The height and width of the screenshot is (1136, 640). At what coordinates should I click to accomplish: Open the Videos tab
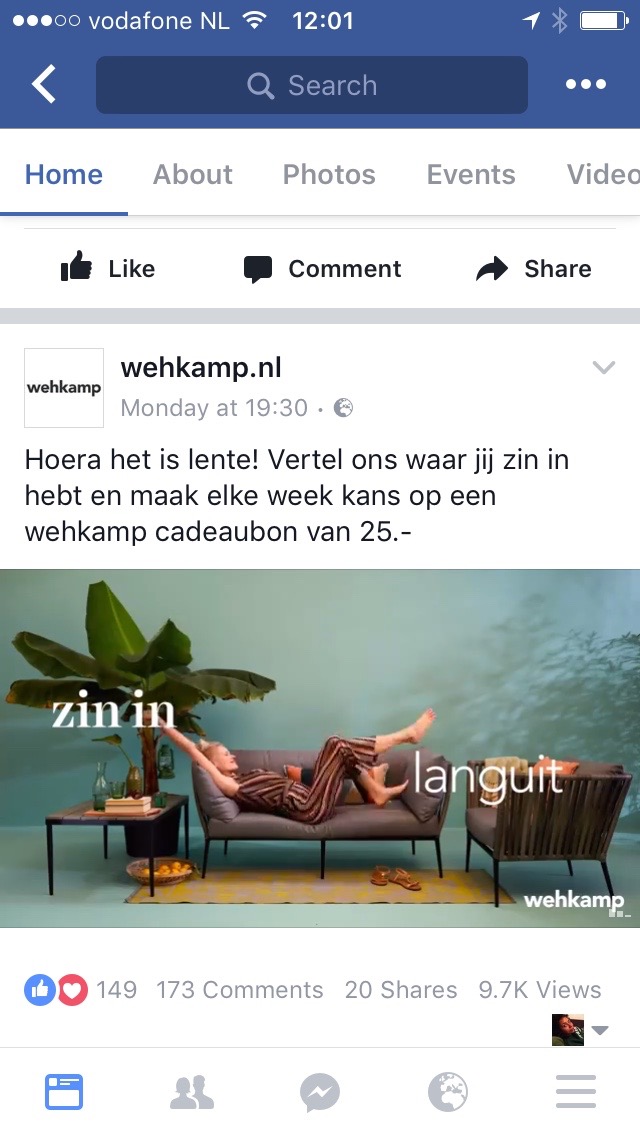[602, 174]
